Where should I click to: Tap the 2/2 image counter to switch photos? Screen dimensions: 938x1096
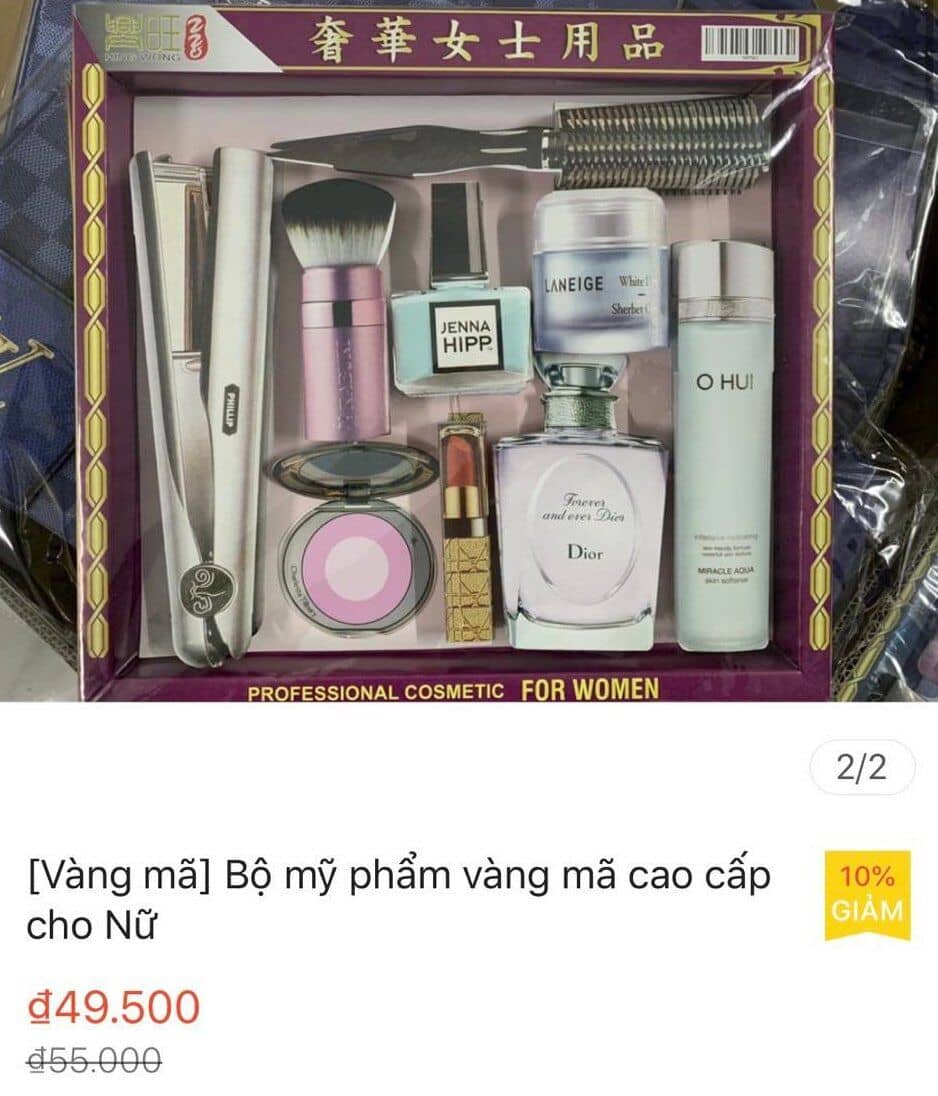point(862,768)
